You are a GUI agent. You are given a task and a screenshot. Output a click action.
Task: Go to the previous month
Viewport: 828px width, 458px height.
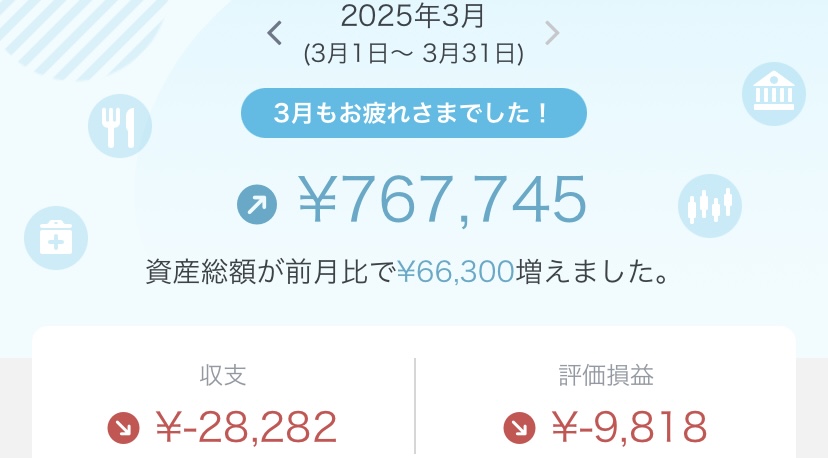[275, 33]
